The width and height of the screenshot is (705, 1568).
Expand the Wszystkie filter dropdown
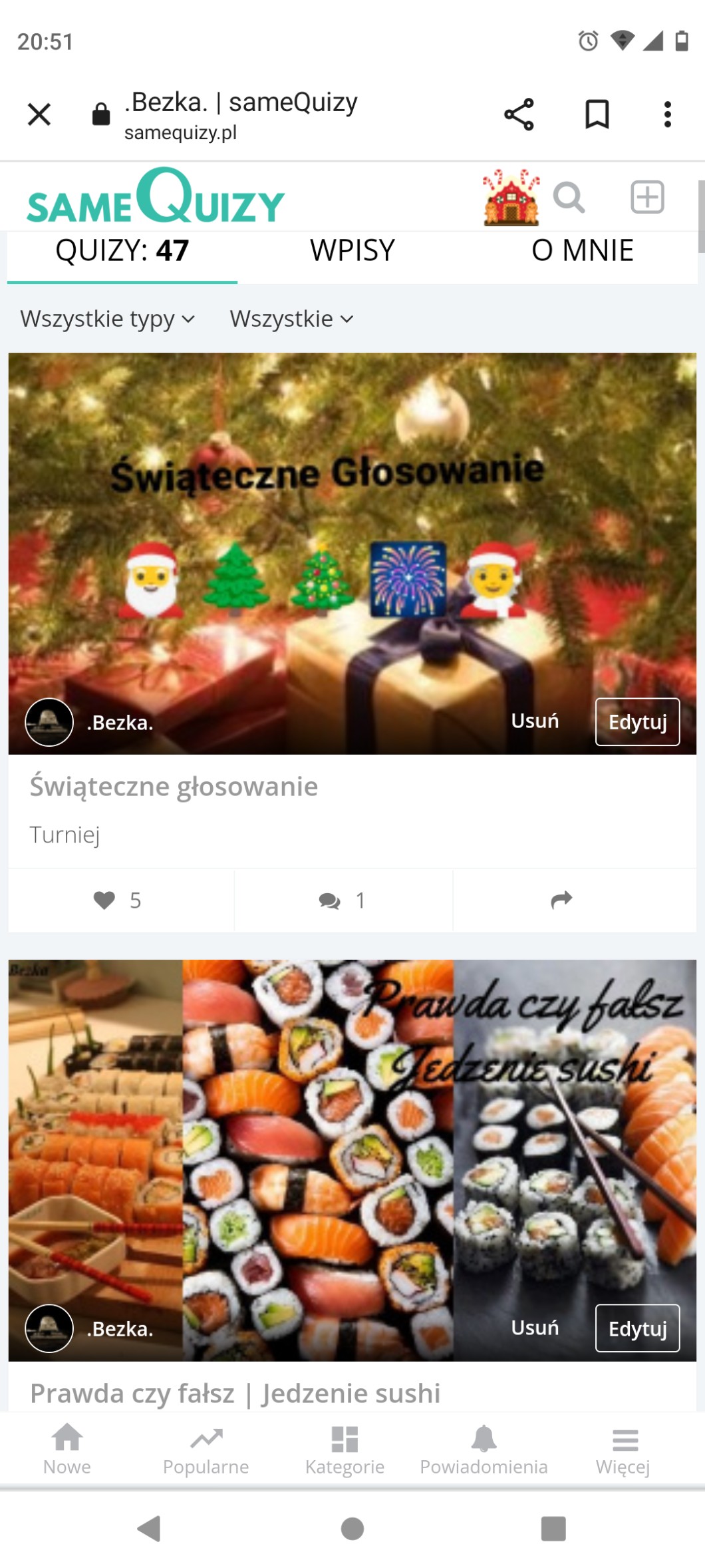click(x=291, y=319)
